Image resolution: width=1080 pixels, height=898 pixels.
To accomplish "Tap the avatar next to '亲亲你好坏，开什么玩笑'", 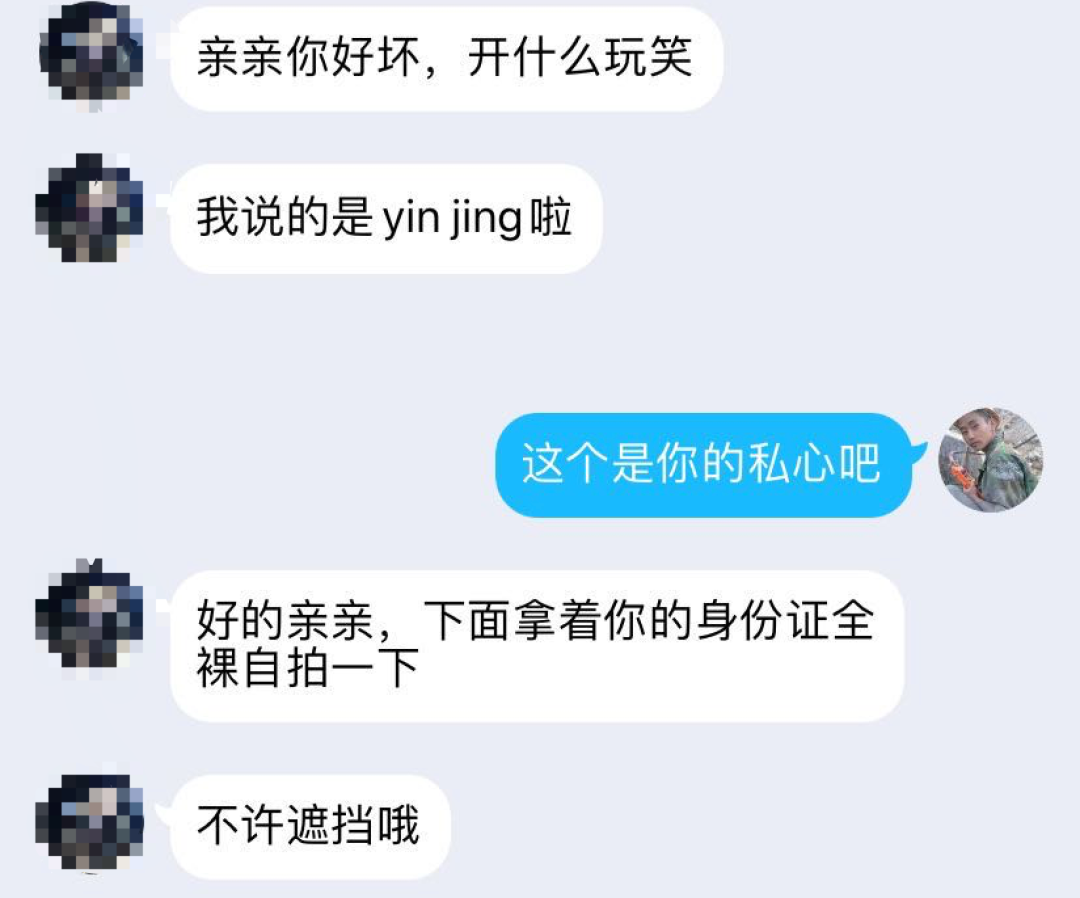I will [x=90, y=50].
